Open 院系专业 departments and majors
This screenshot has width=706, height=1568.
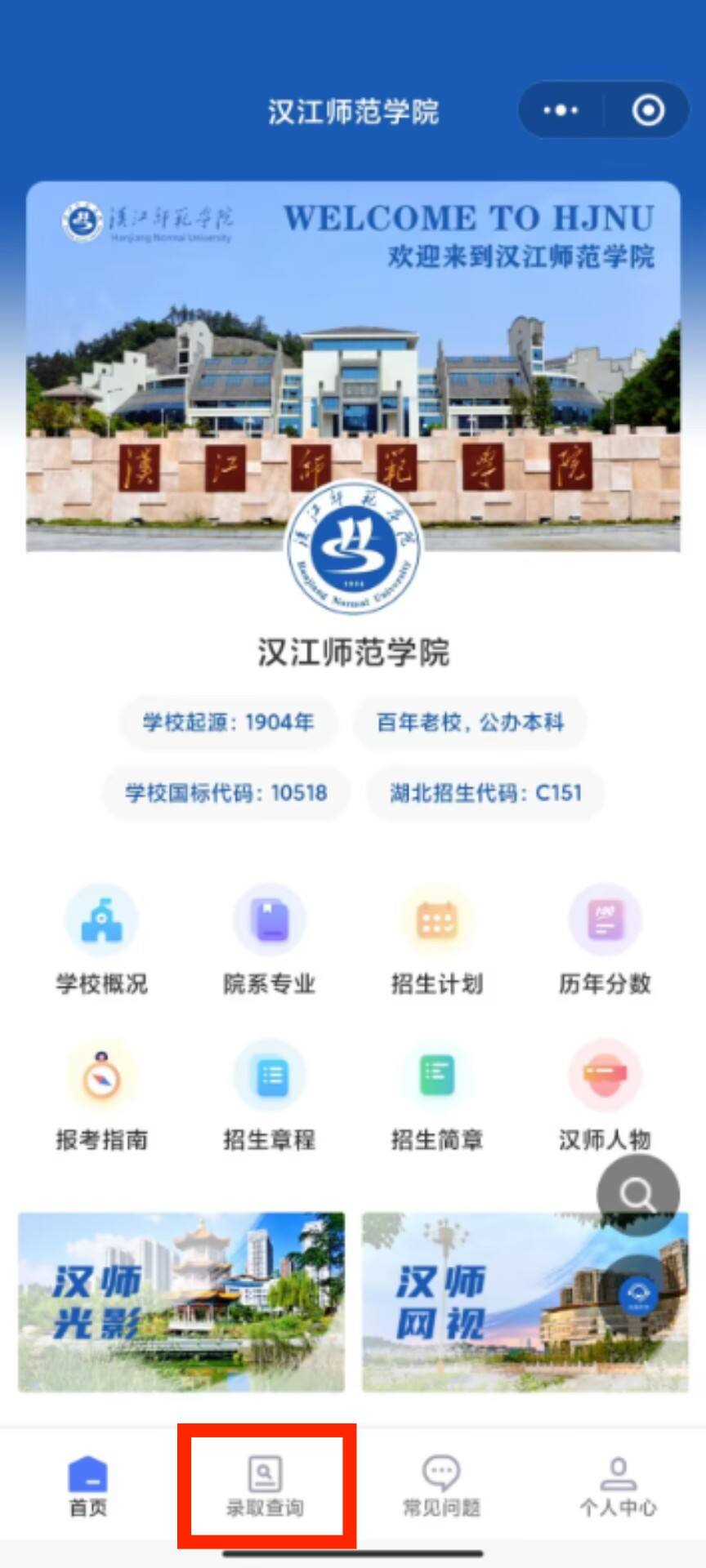click(x=270, y=941)
